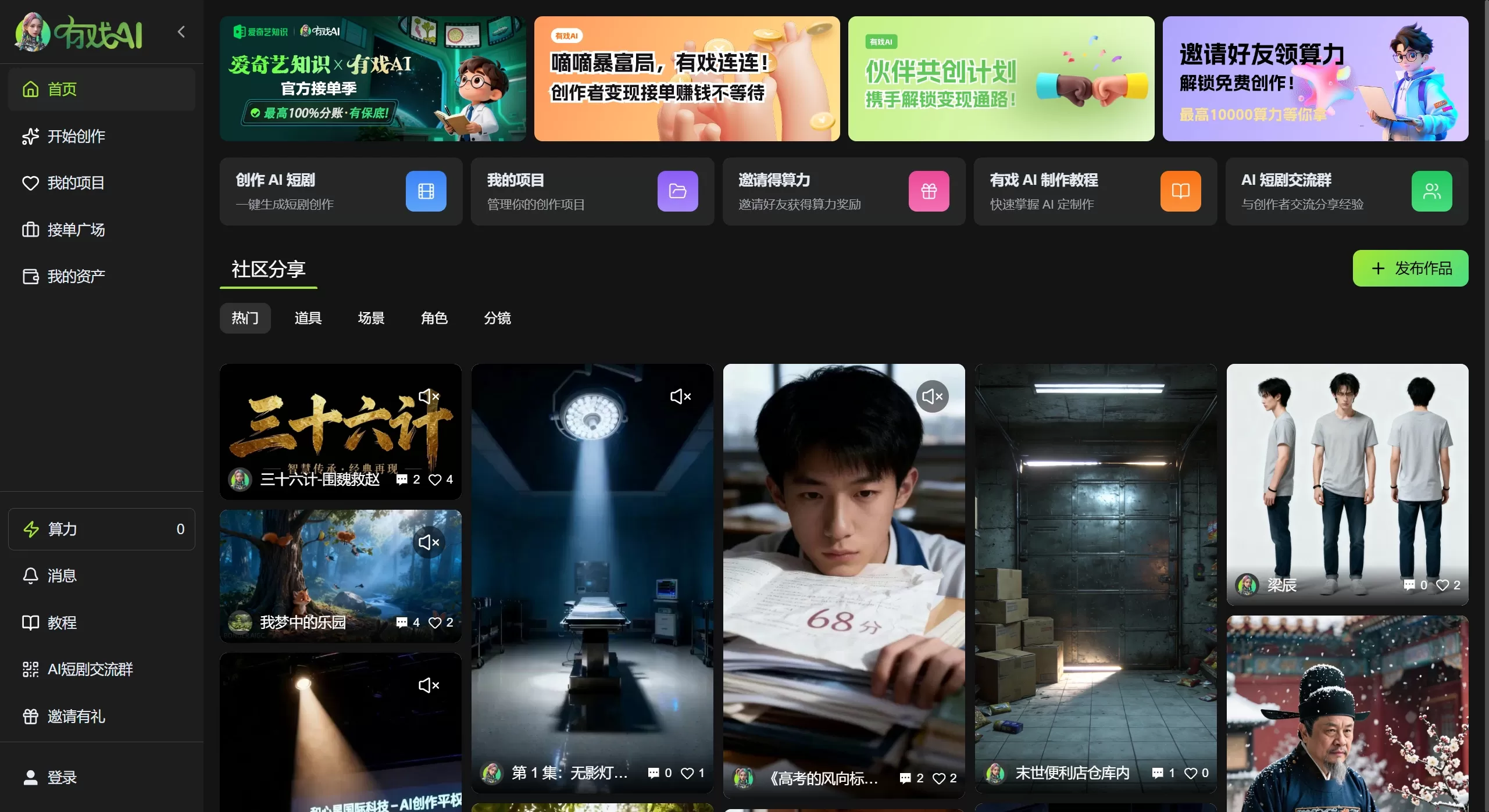The height and width of the screenshot is (812, 1489).
Task: Open the 邀请有礼 sidebar item
Action: pyautogui.click(x=76, y=716)
